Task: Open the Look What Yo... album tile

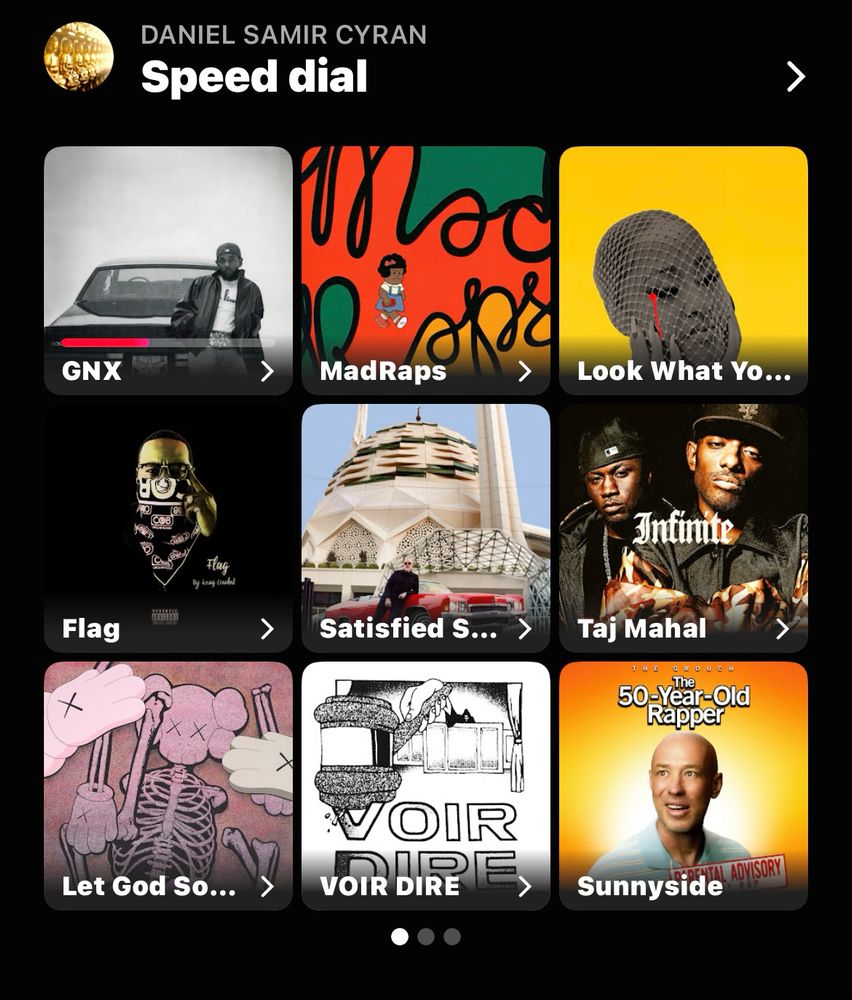Action: [683, 270]
